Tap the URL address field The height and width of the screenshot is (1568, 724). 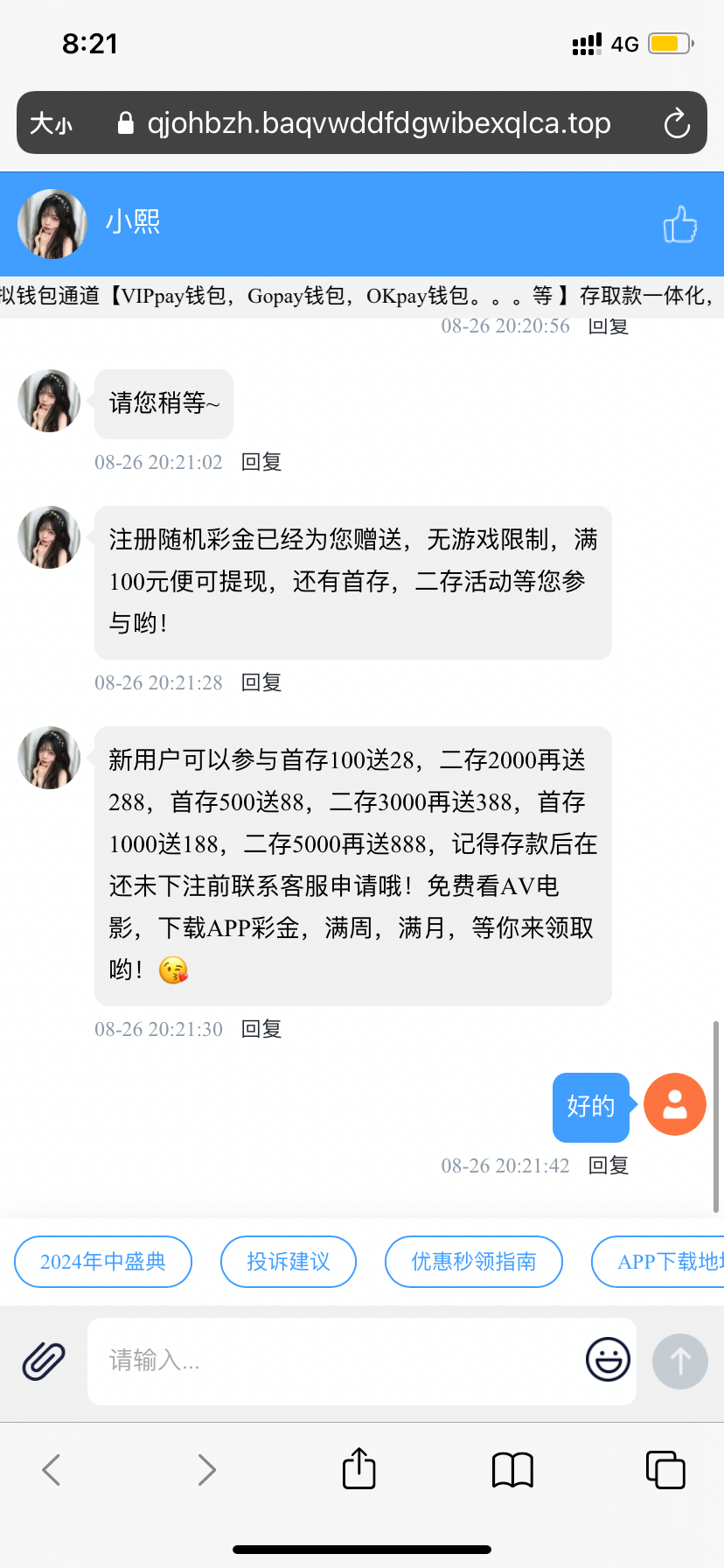point(378,123)
